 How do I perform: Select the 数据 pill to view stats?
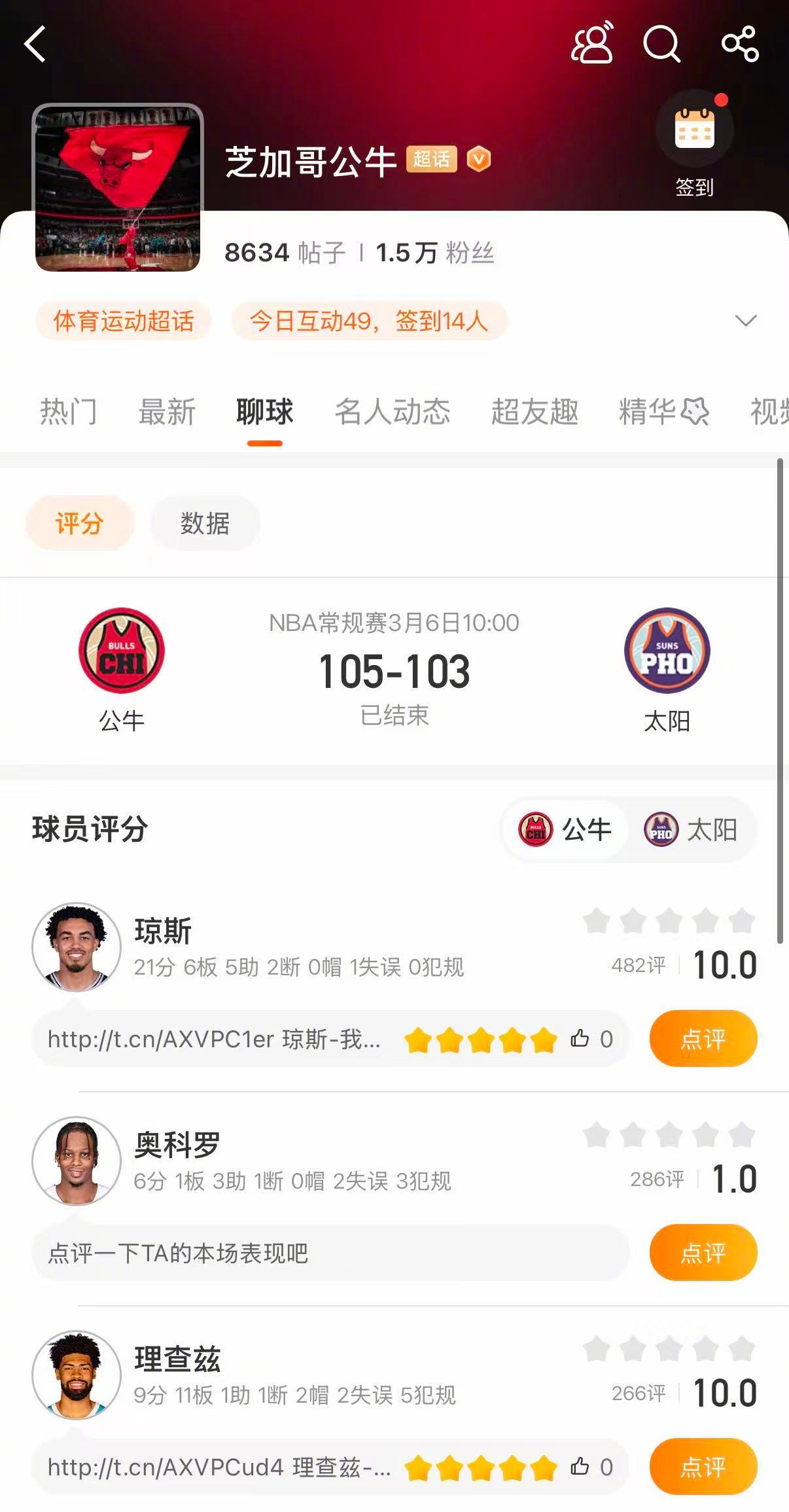click(x=204, y=522)
